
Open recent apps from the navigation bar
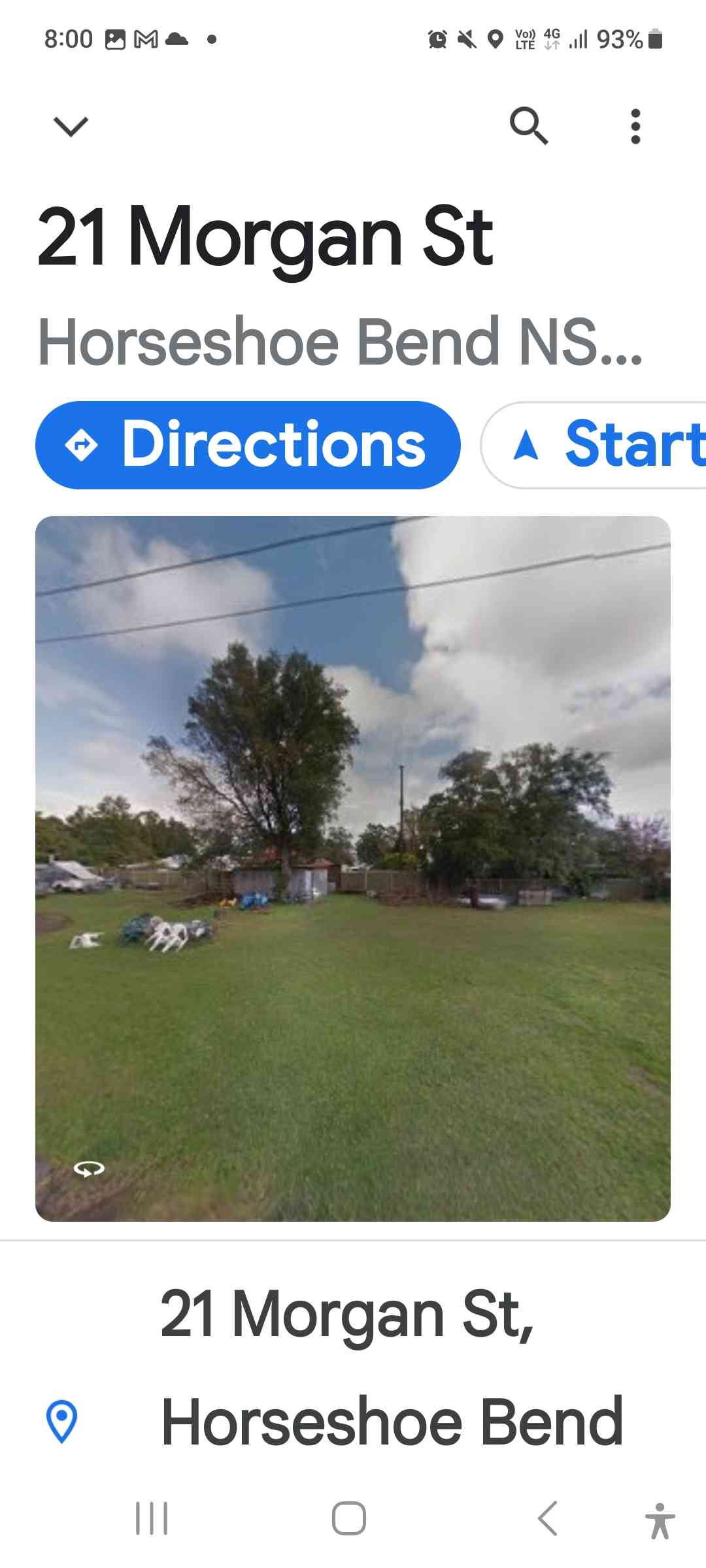(x=152, y=1518)
